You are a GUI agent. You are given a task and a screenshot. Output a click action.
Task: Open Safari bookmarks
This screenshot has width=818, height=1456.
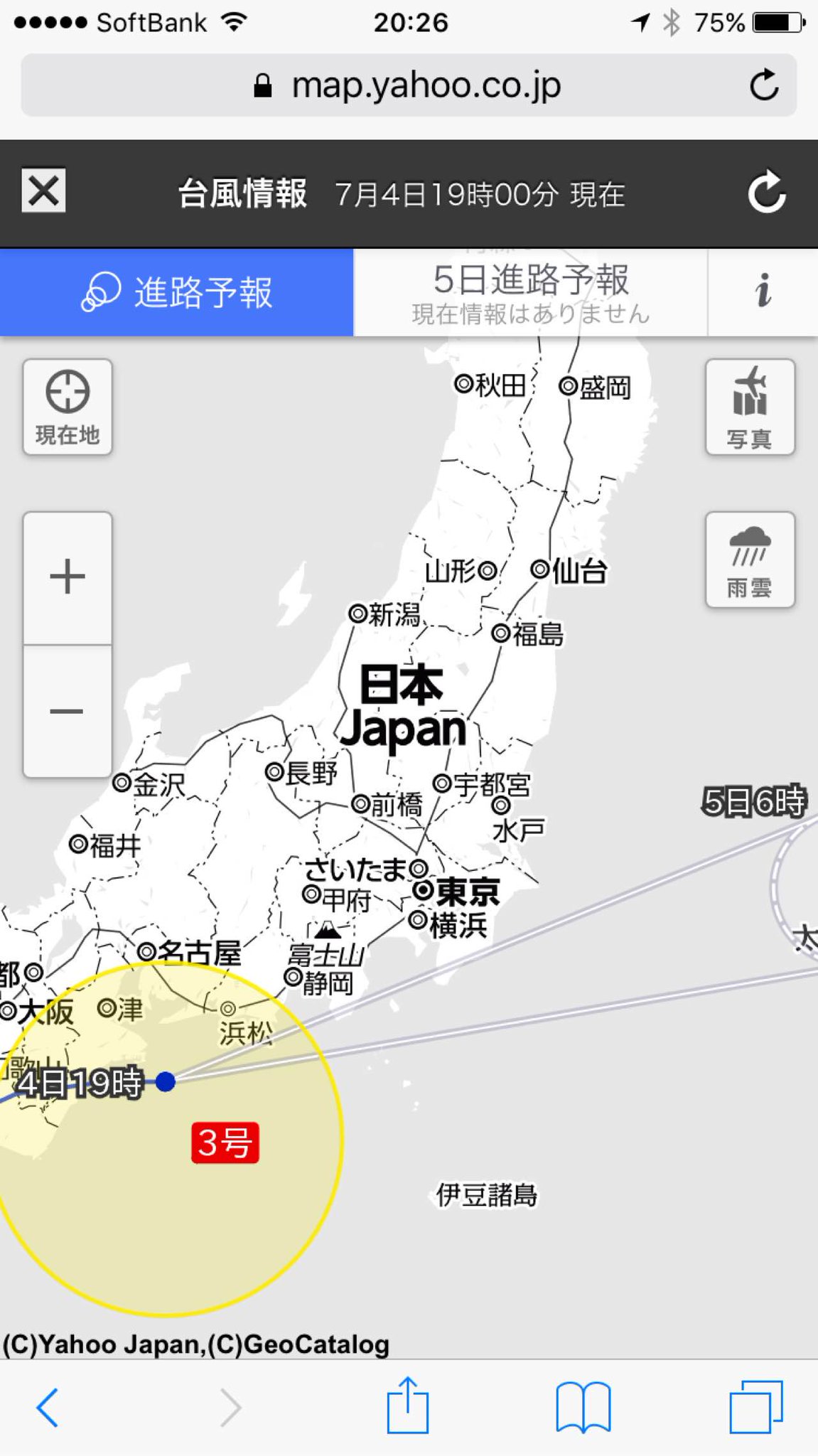[583, 1407]
